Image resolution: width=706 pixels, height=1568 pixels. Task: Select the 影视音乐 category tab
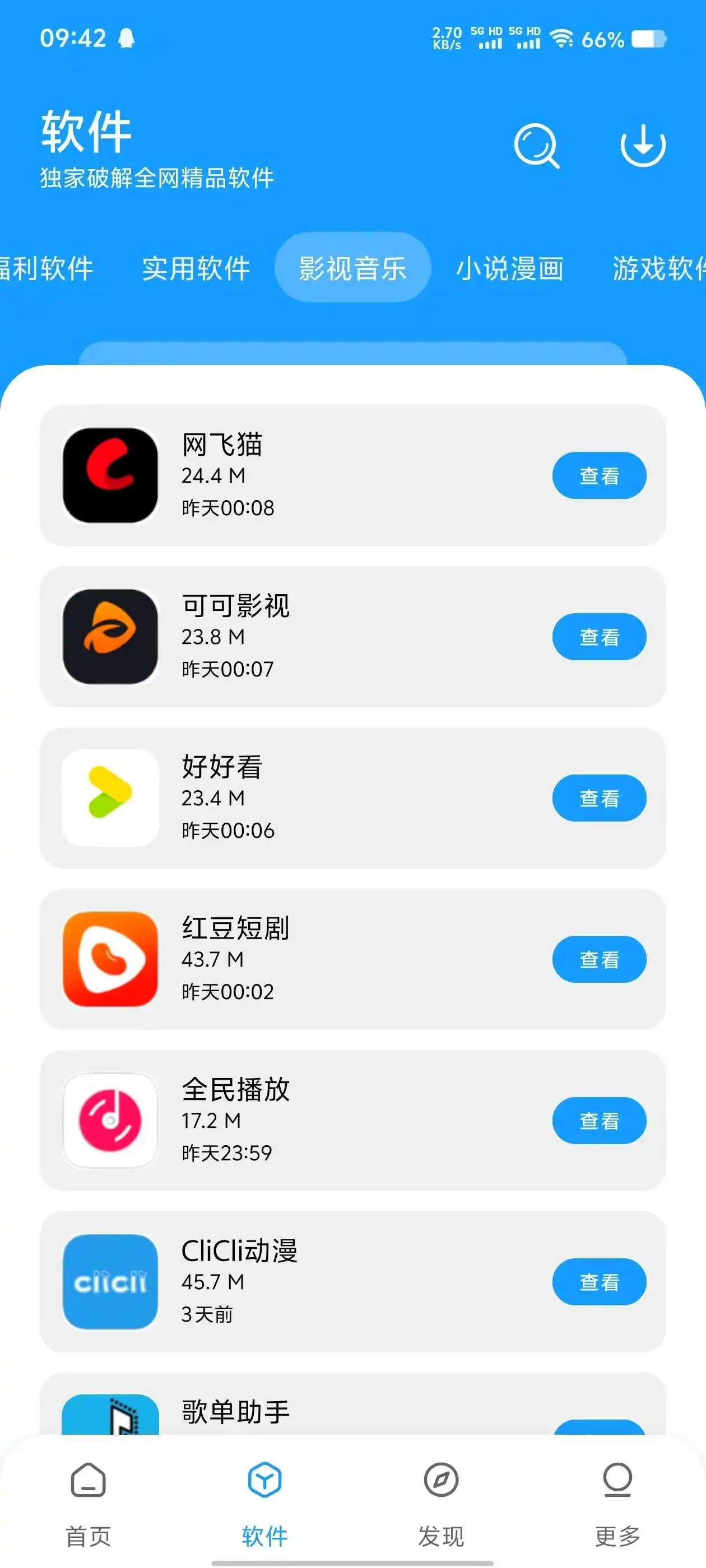click(x=352, y=268)
